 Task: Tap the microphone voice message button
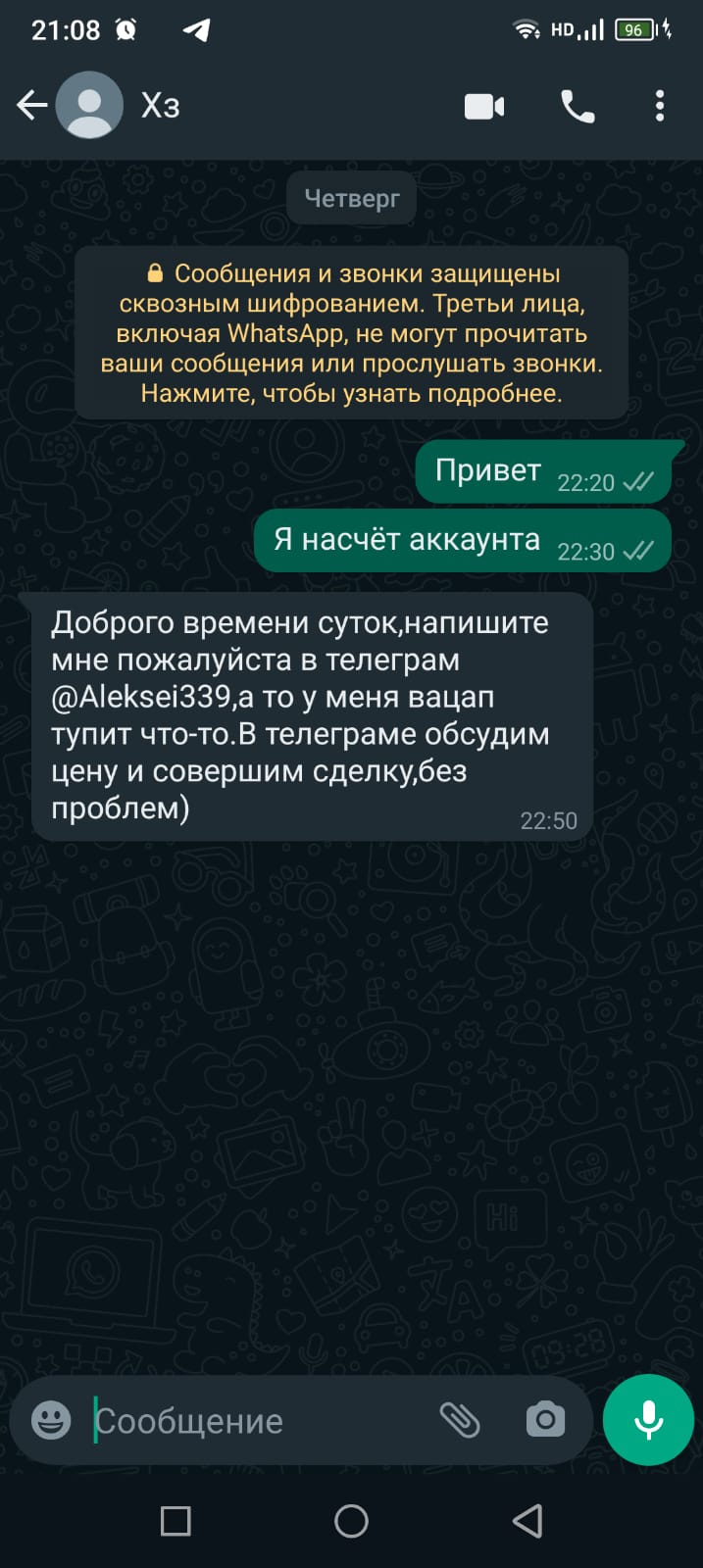click(x=648, y=1419)
